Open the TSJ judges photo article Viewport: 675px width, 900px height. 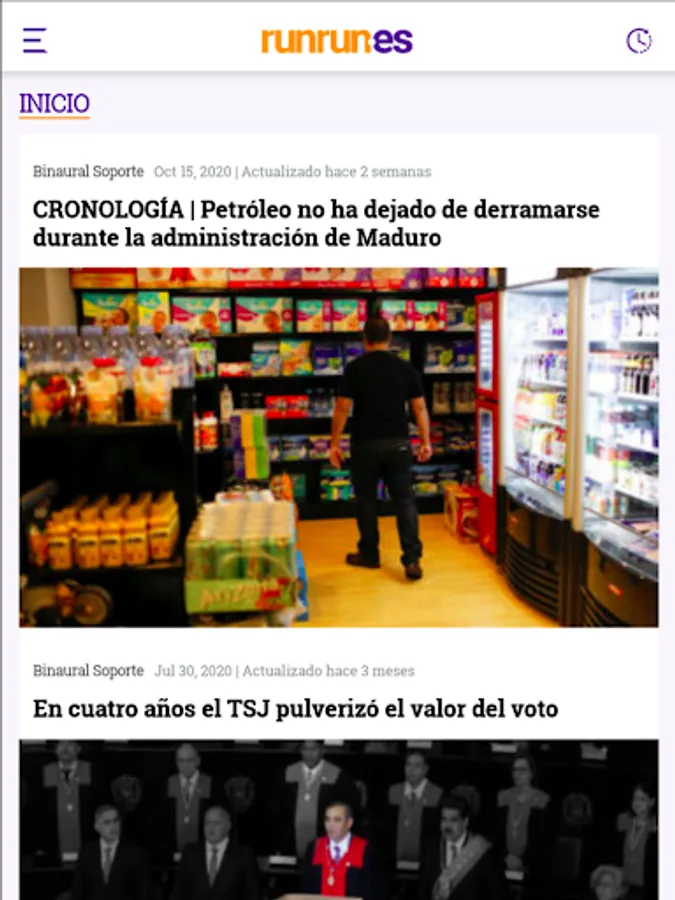tap(338, 820)
